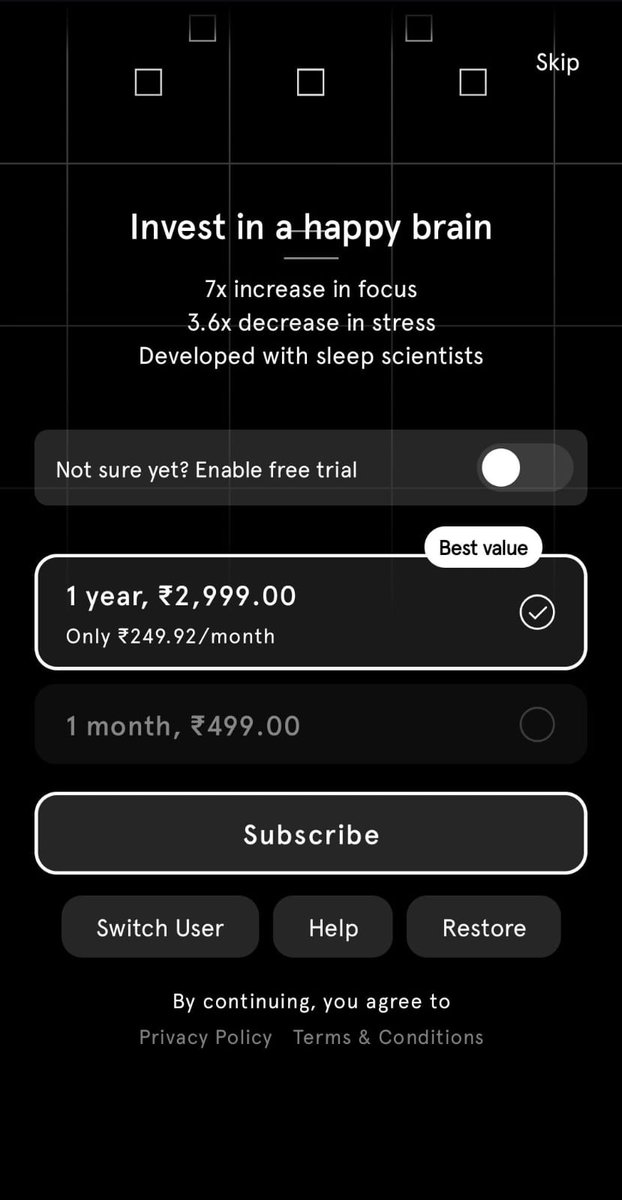View the Terms & Conditions
This screenshot has width=622, height=1200.
click(x=388, y=1037)
